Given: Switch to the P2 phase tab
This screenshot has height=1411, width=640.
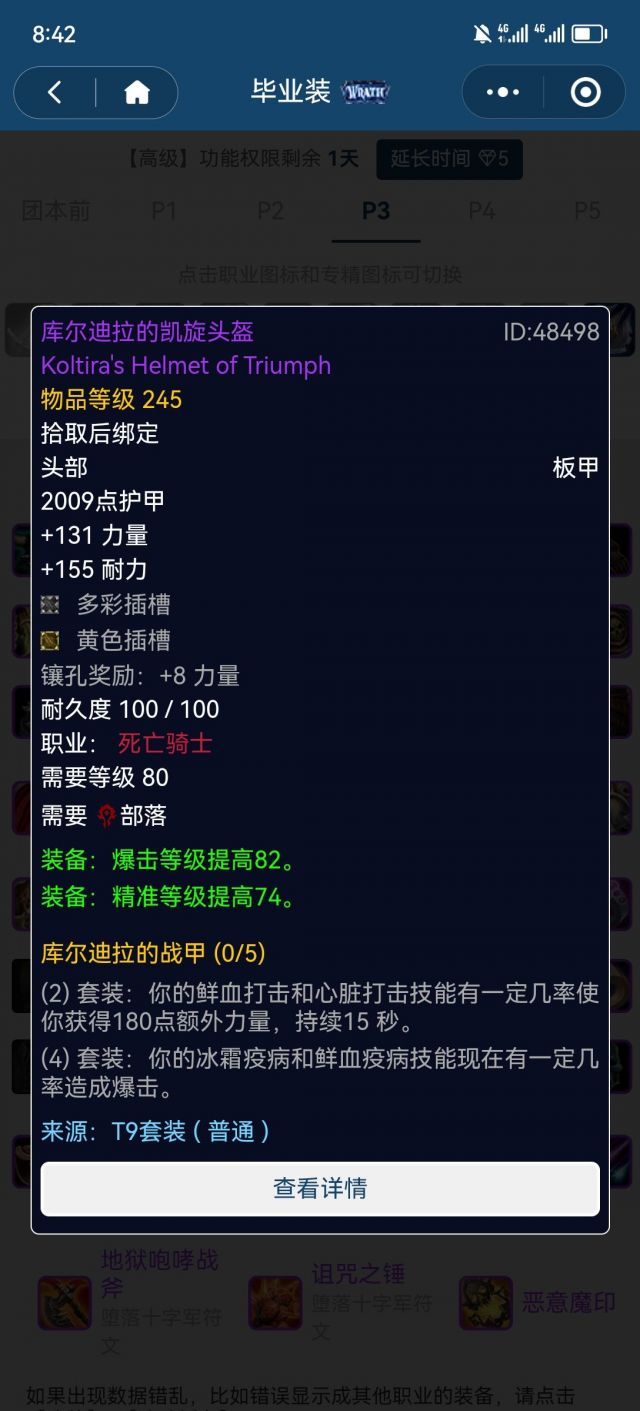Looking at the screenshot, I should [x=270, y=211].
